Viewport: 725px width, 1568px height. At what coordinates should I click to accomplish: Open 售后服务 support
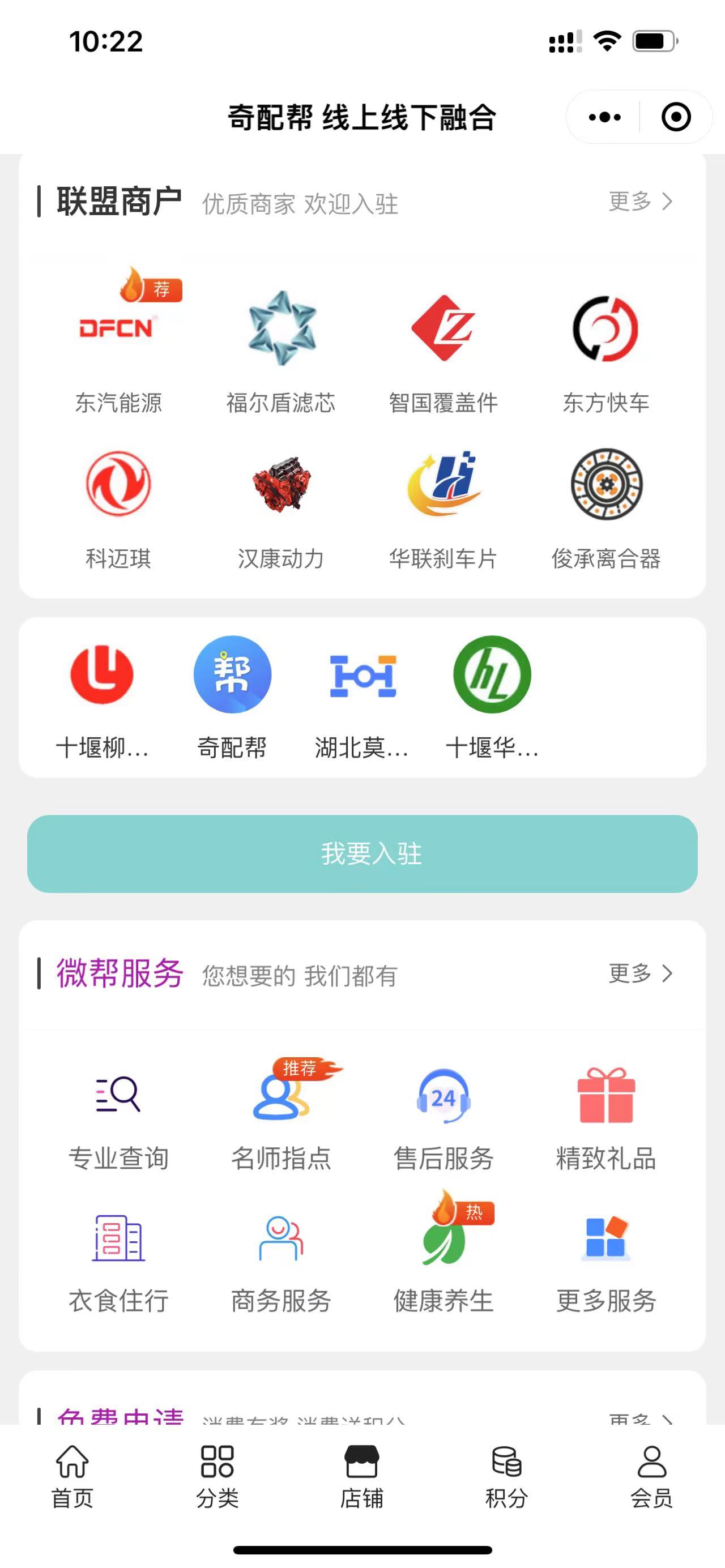click(443, 1120)
